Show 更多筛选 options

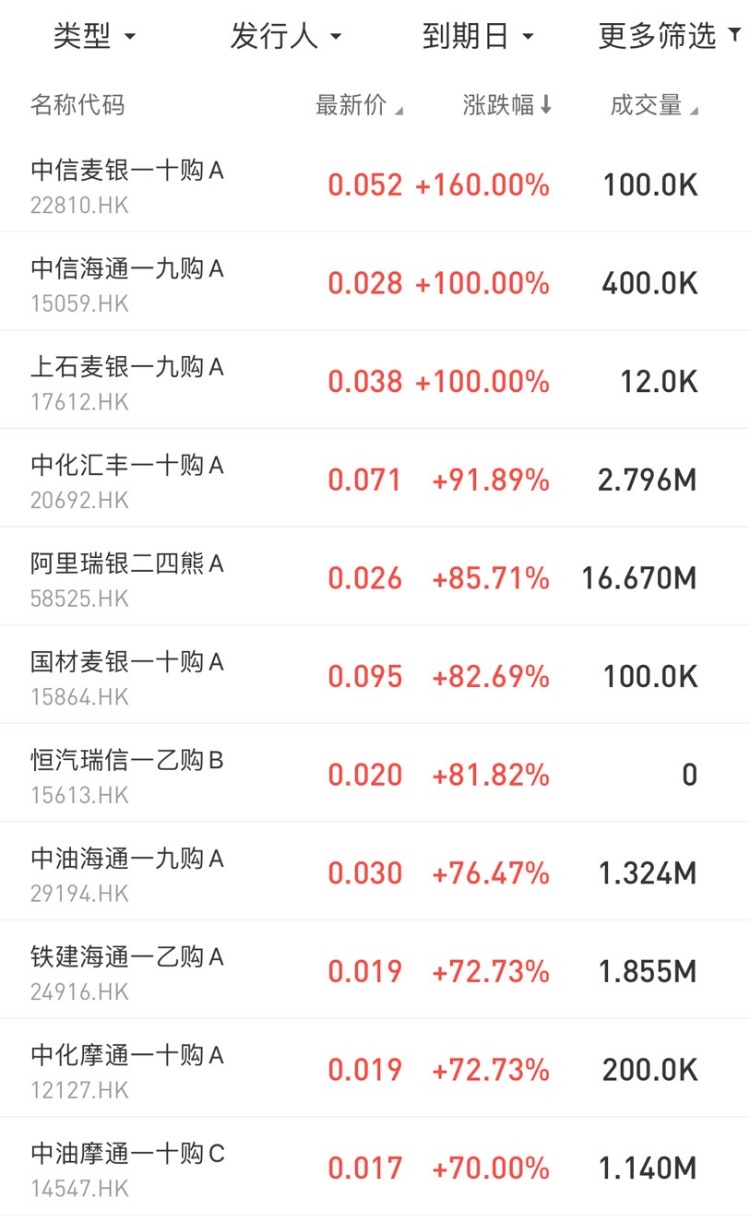(x=669, y=37)
